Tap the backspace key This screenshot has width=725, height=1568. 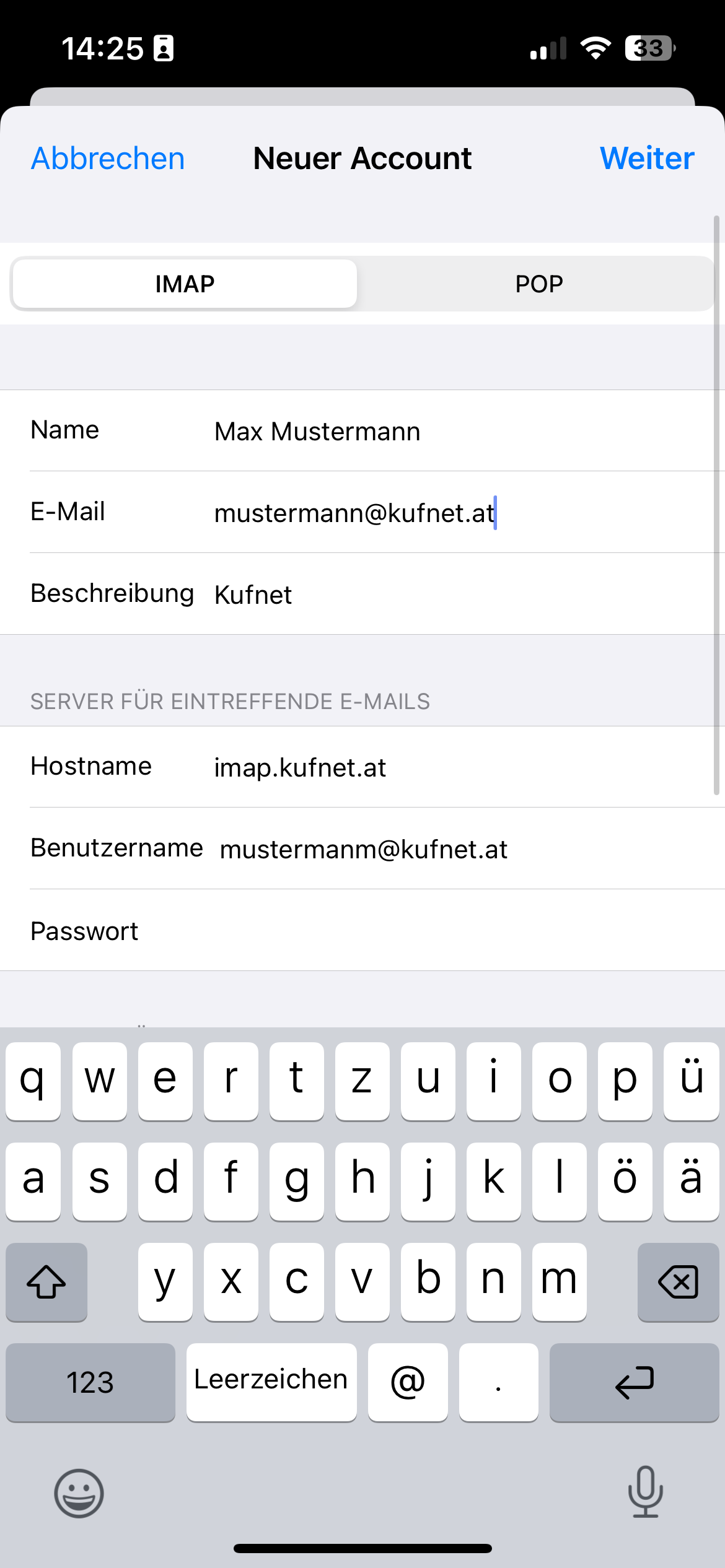[x=678, y=1281]
